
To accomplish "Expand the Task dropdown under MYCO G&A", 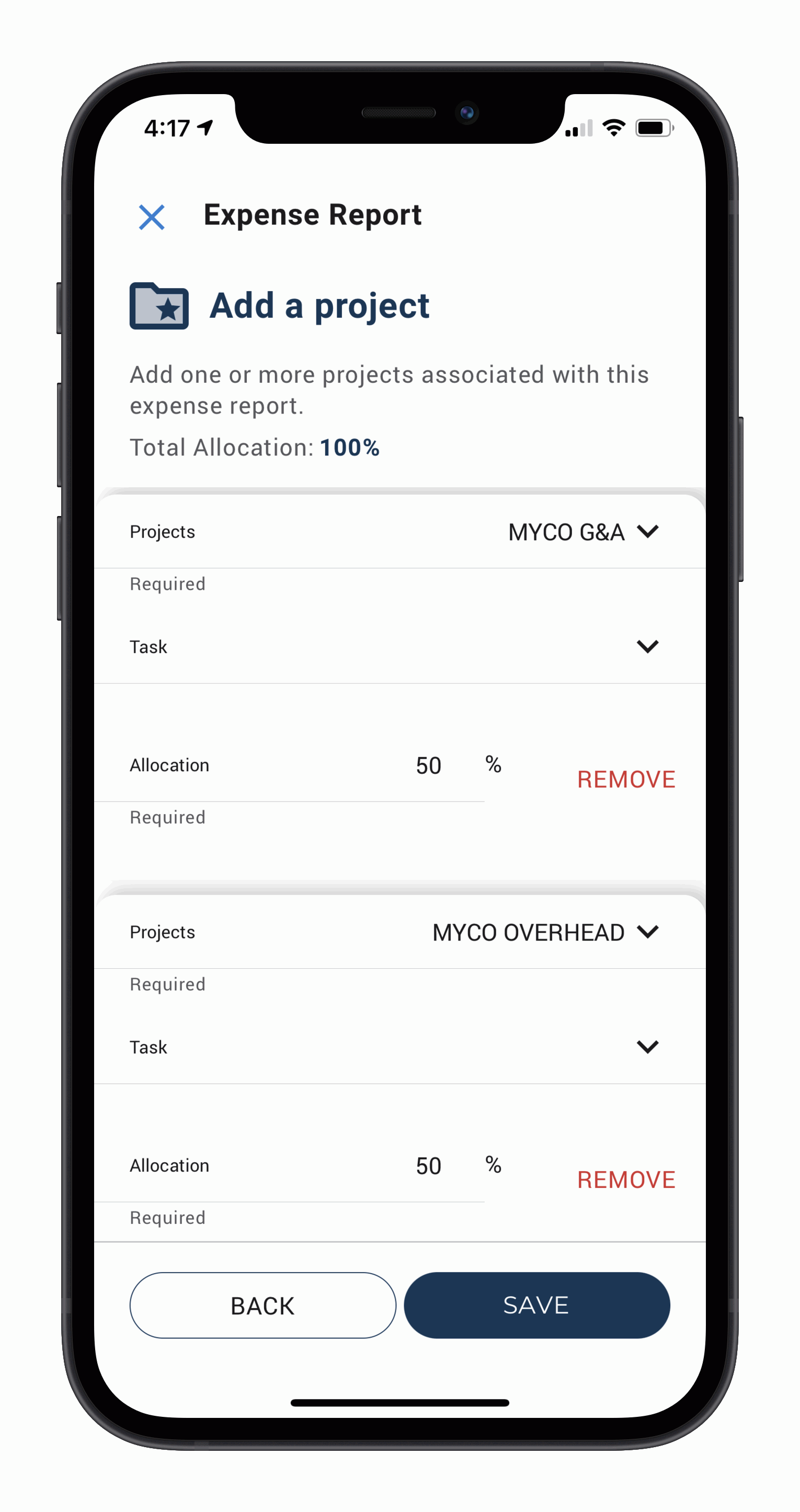I will [x=399, y=647].
